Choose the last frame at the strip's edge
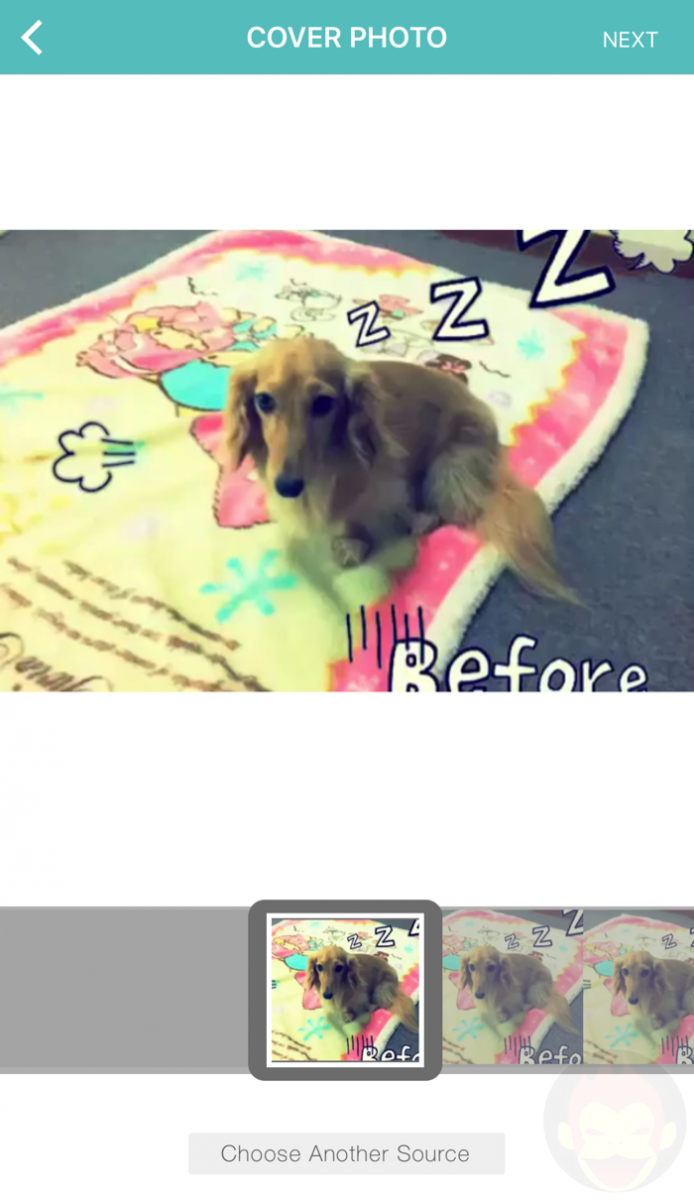Screen dimensions: 694x1200 pos(640,988)
